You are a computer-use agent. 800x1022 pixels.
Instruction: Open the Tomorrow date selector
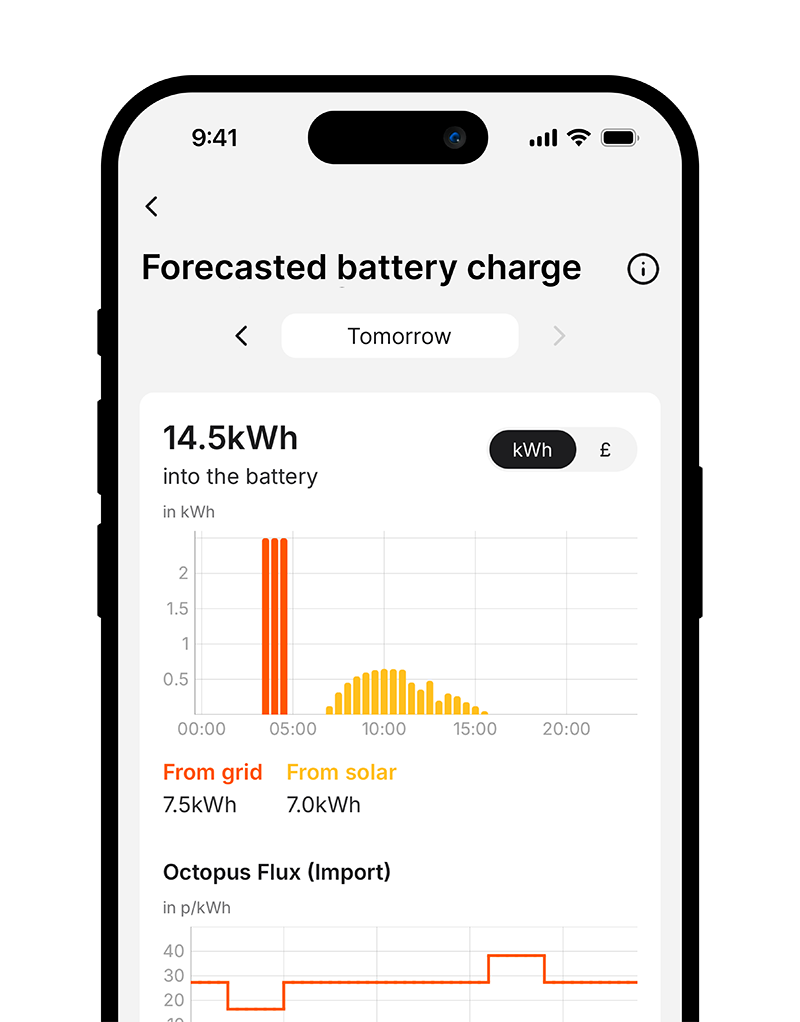400,336
